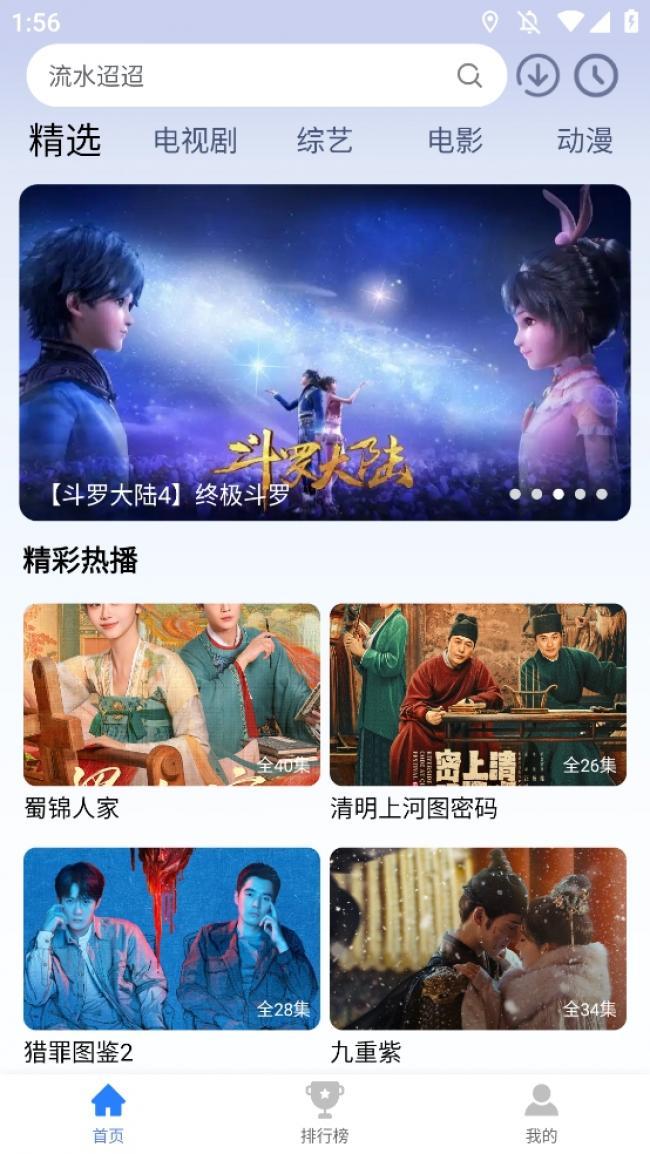Screen dimensions: 650x1154
Task: Open the 清明上河图密码 show card
Action: (x=478, y=712)
